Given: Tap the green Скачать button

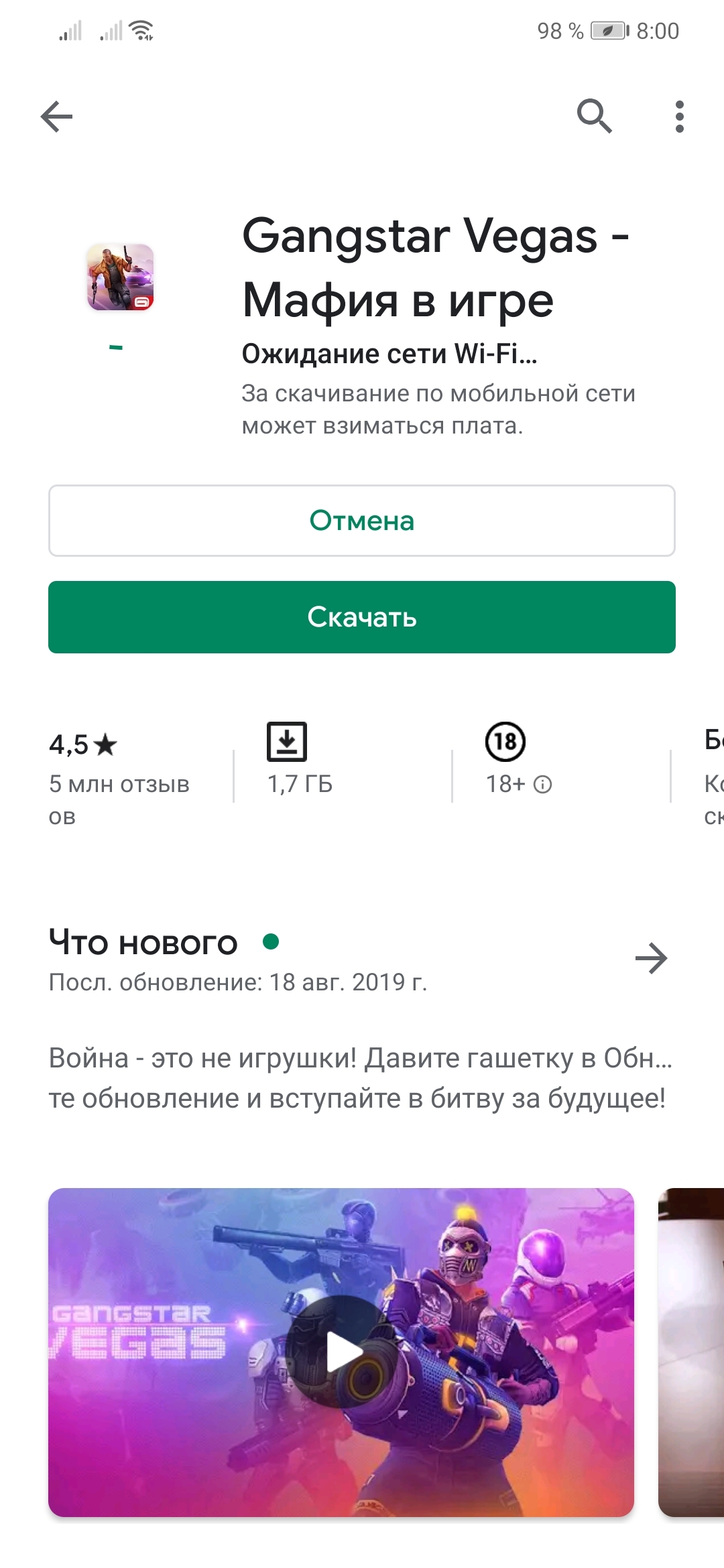Looking at the screenshot, I should [x=362, y=617].
